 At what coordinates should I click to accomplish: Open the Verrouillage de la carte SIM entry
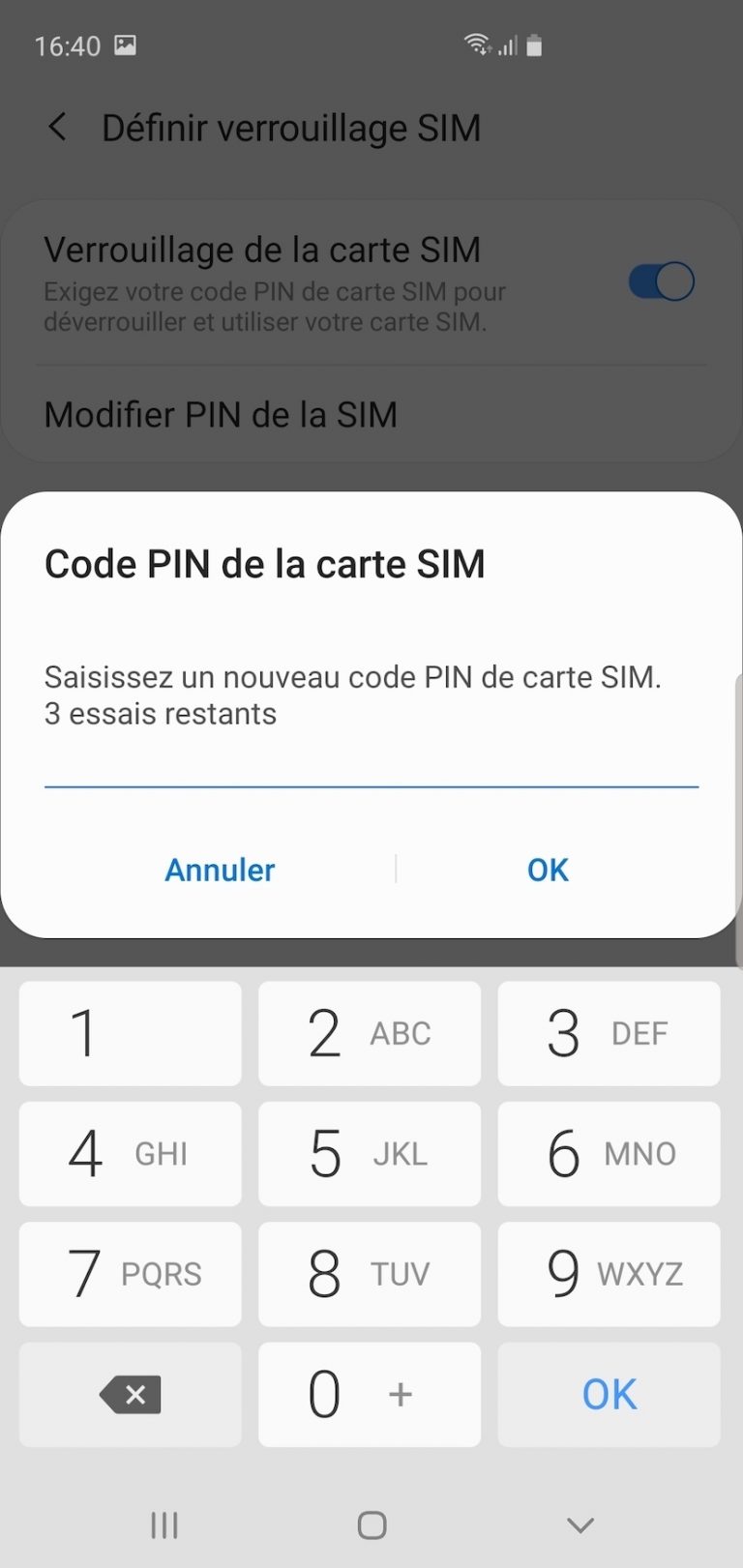tap(262, 249)
